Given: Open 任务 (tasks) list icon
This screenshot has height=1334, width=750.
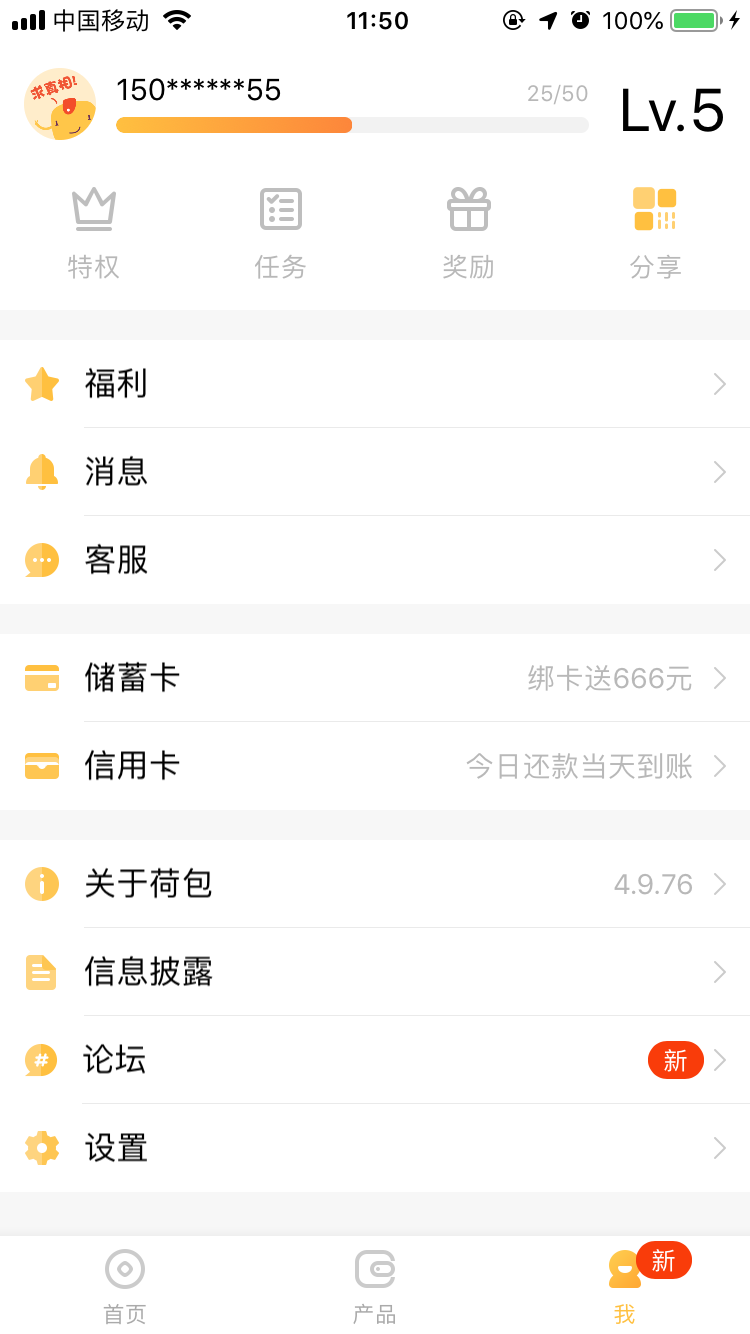Looking at the screenshot, I should (x=280, y=208).
